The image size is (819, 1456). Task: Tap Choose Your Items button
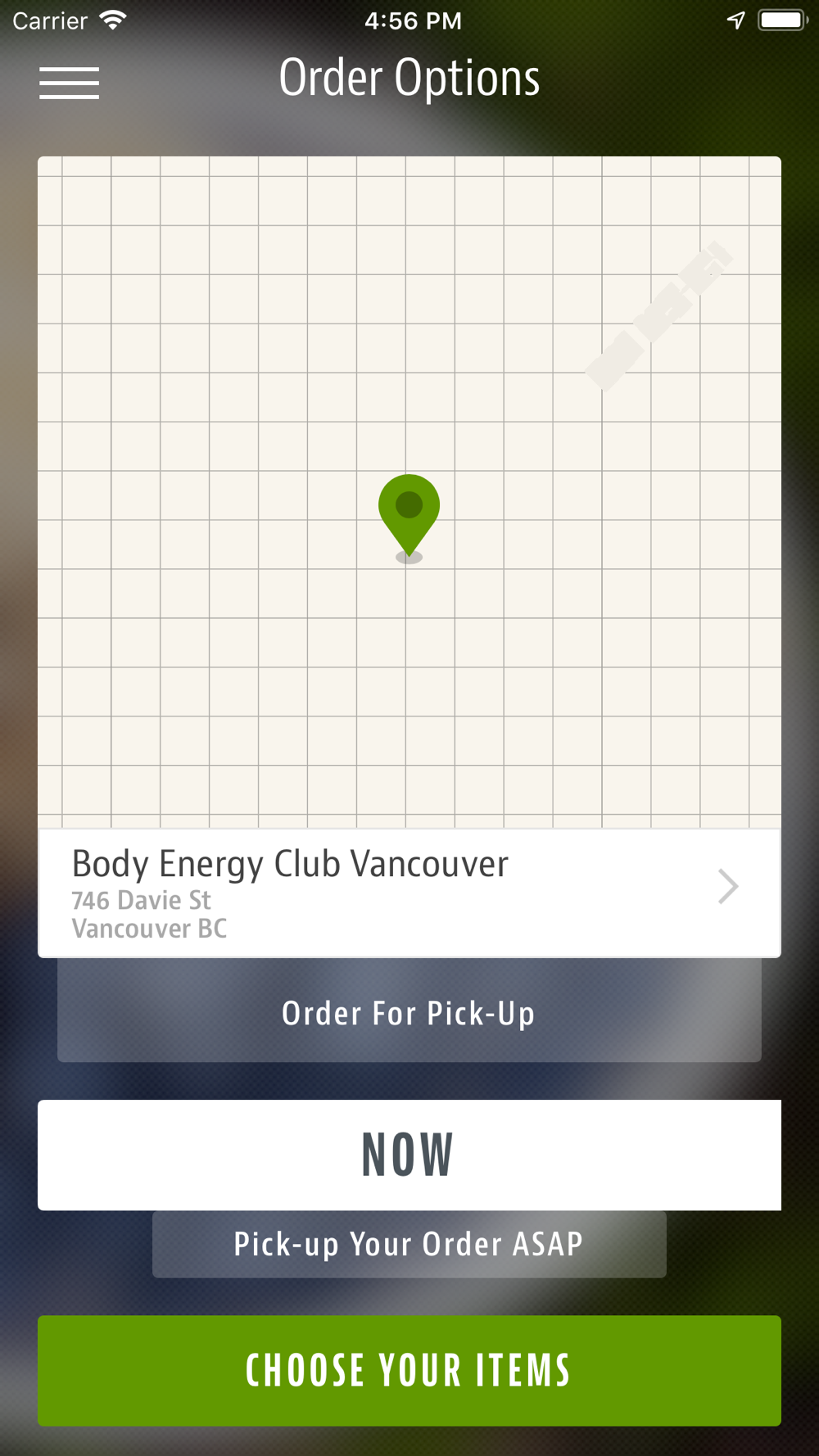coord(409,1371)
